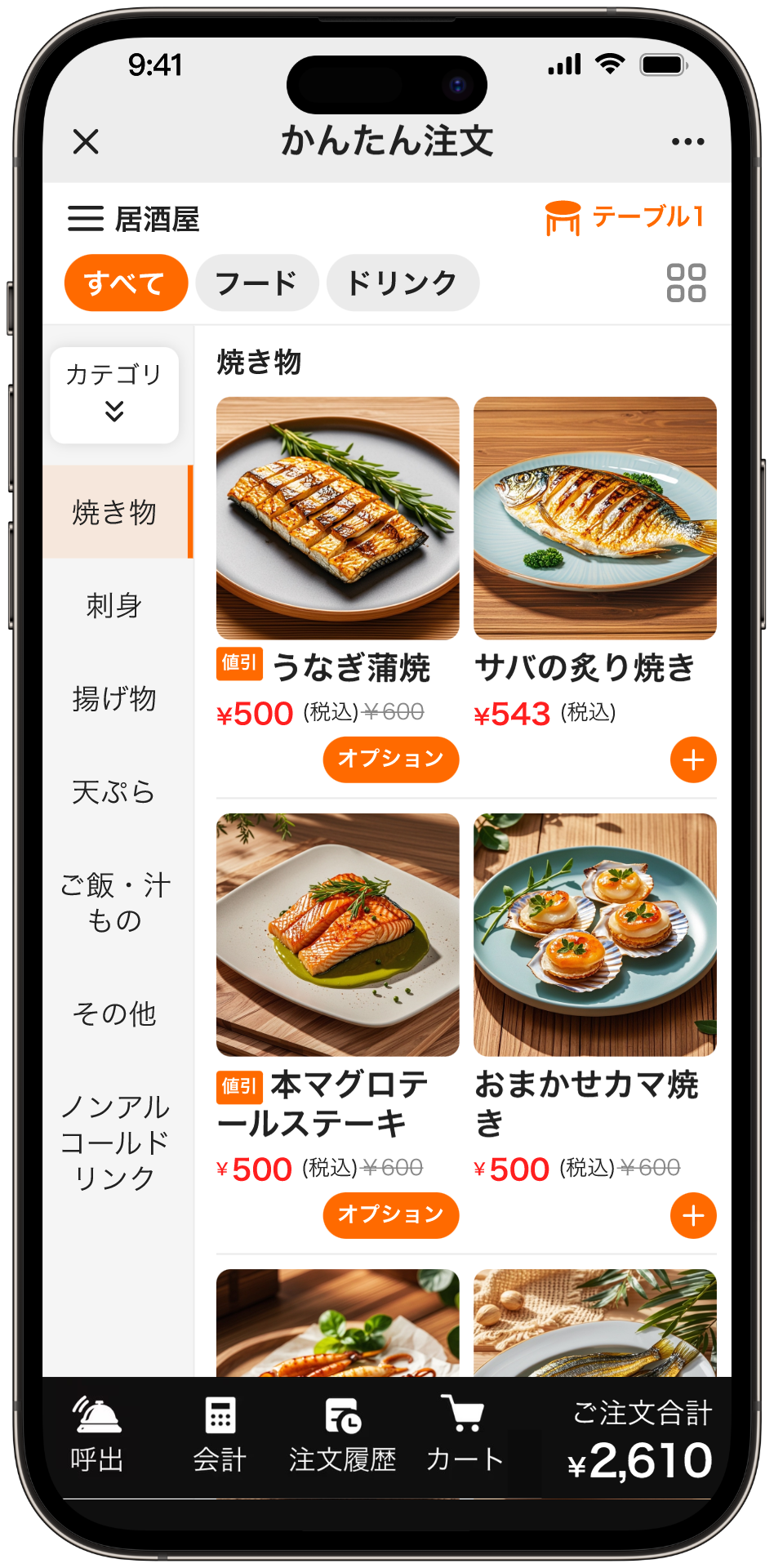Image resolution: width=774 pixels, height=1568 pixels.
Task: Select the 刺身 category
Action: [x=114, y=605]
